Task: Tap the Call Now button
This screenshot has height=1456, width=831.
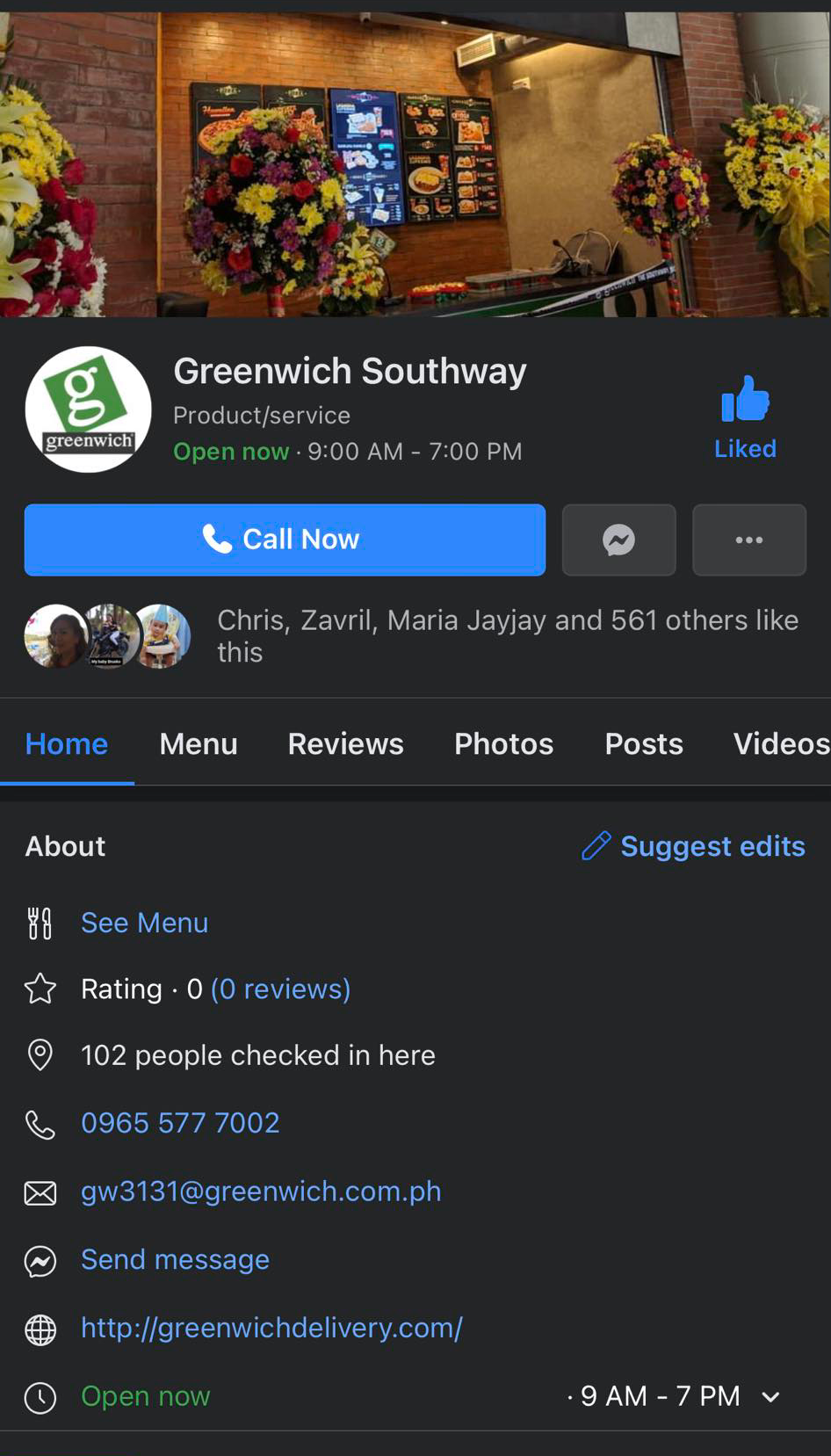Action: (284, 540)
